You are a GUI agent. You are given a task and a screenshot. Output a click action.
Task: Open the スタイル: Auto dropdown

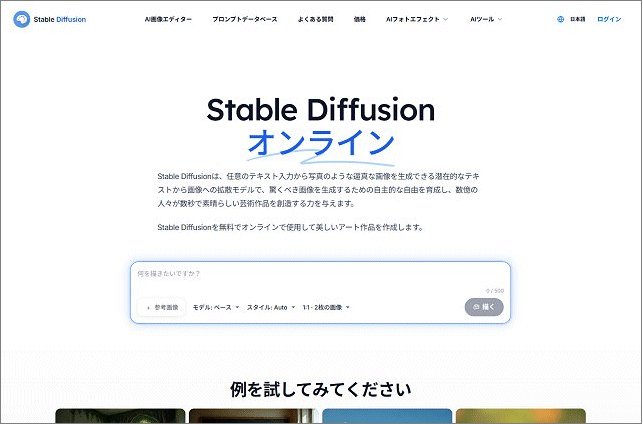click(270, 307)
